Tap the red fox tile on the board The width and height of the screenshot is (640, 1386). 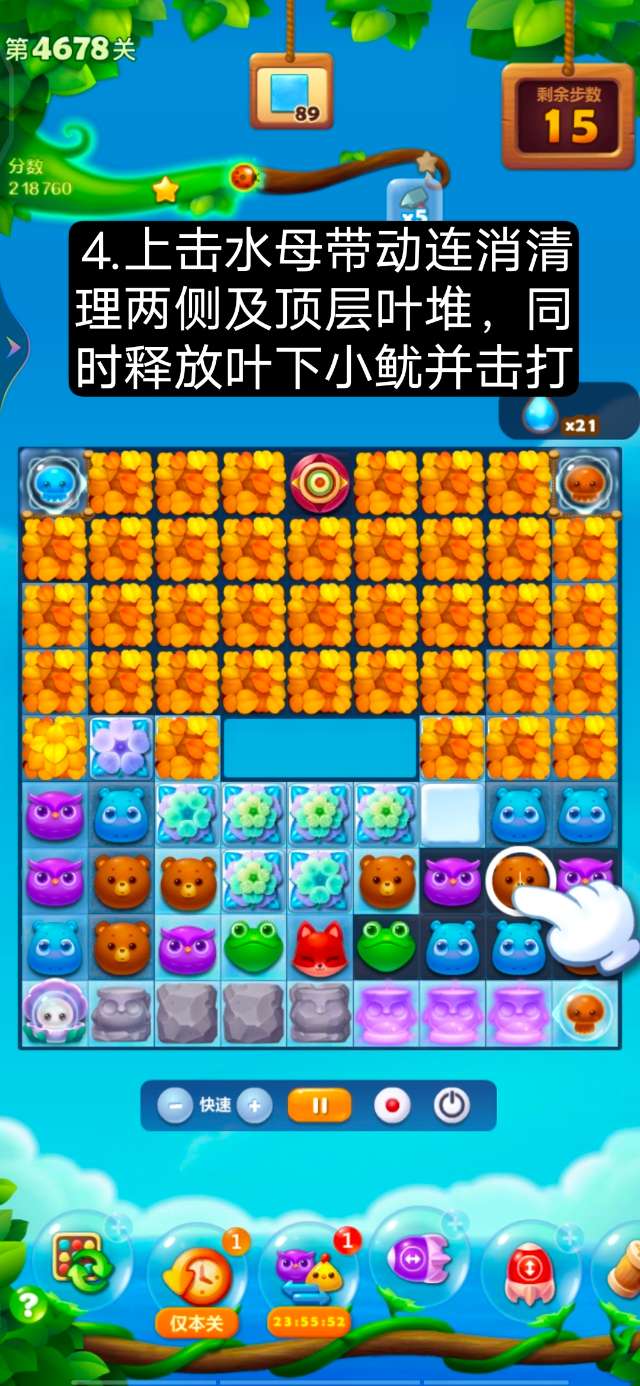coord(320,945)
